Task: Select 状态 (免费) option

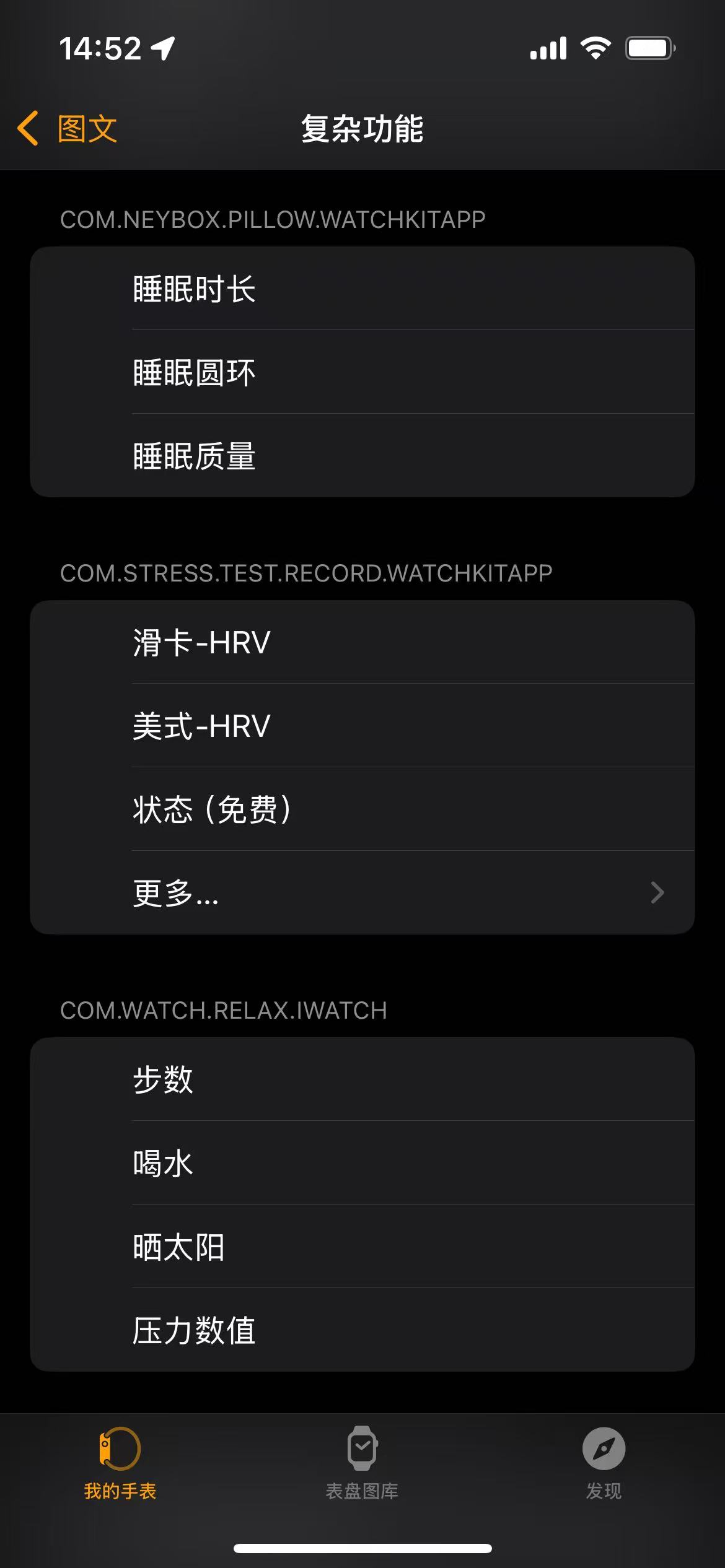Action: pos(362,809)
